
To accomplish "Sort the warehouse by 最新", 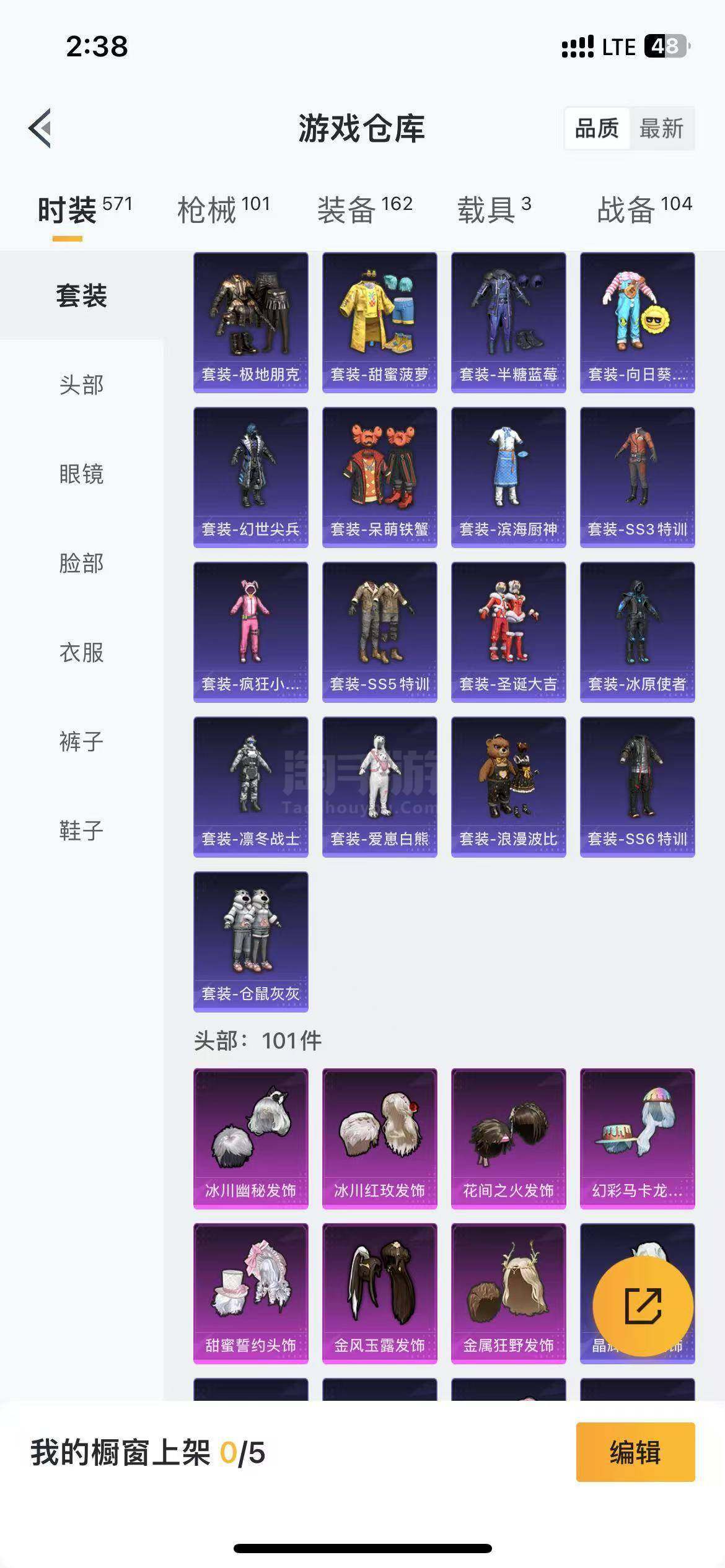I will click(x=661, y=129).
